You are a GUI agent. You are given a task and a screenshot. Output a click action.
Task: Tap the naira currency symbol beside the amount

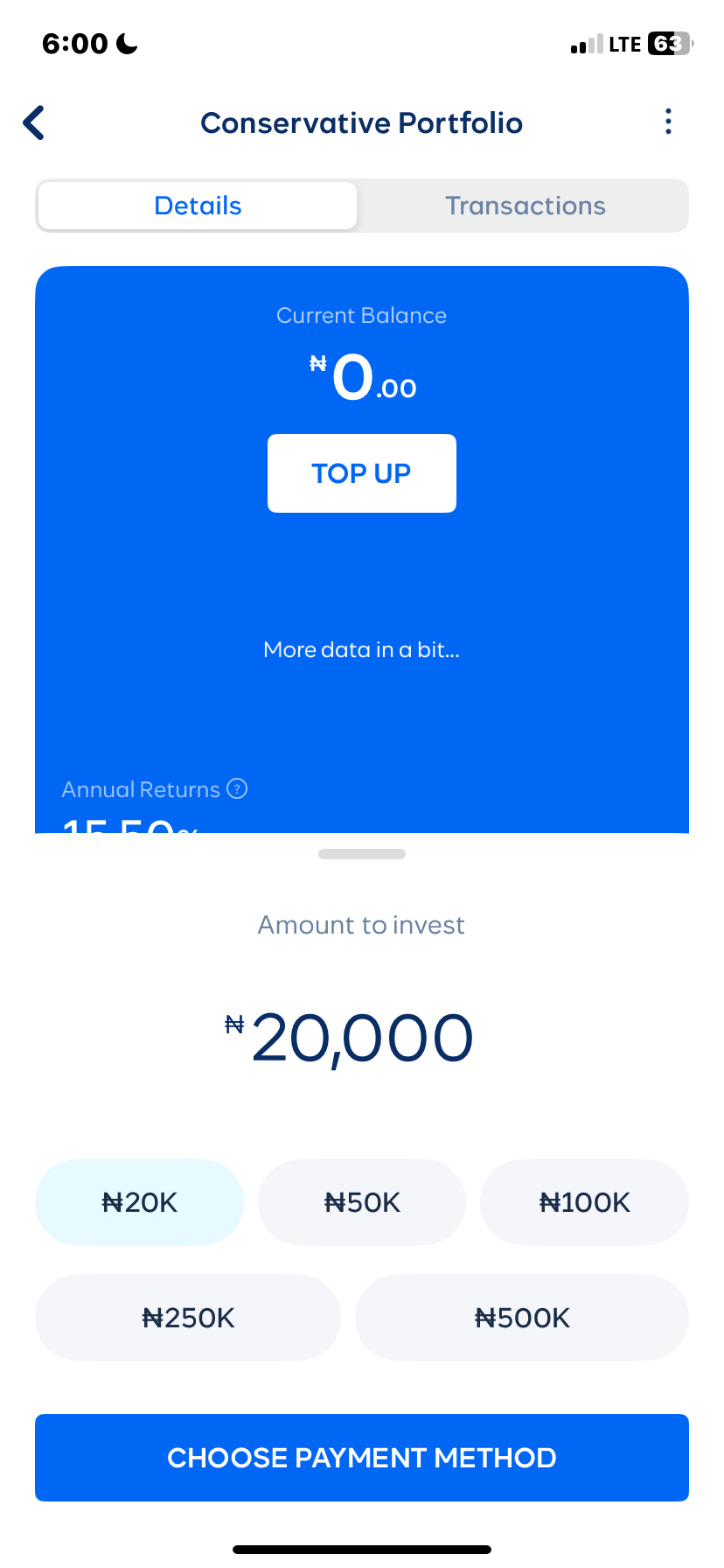pos(233,1024)
